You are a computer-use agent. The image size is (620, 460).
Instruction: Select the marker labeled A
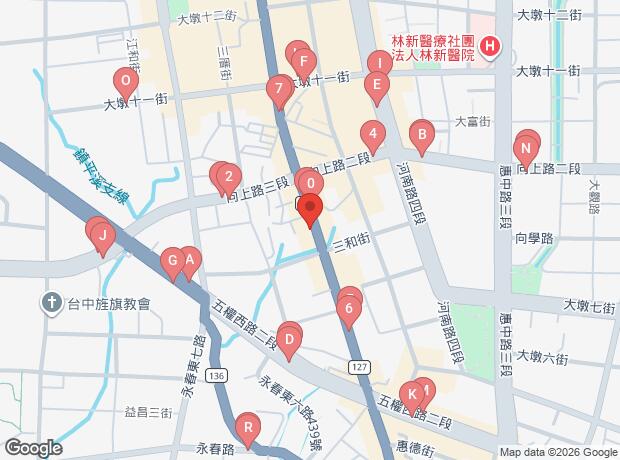coord(189,260)
